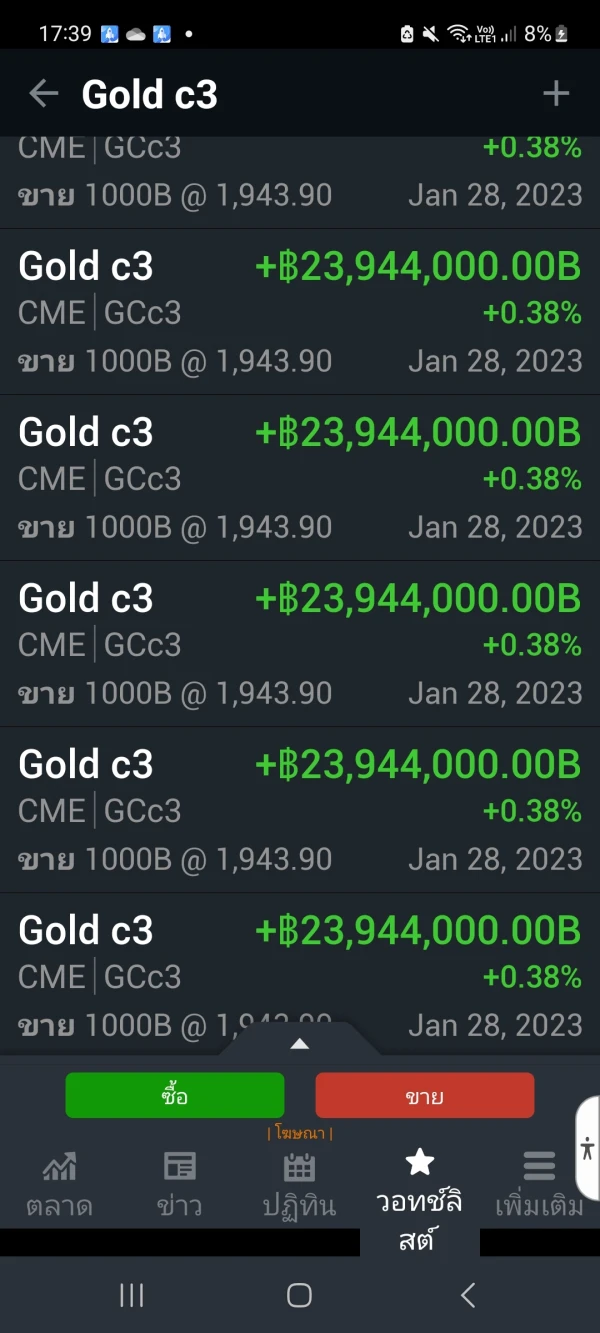Open the เพิ่มเติม (more) menu tab
The height and width of the screenshot is (1333, 600).
click(x=539, y=1185)
